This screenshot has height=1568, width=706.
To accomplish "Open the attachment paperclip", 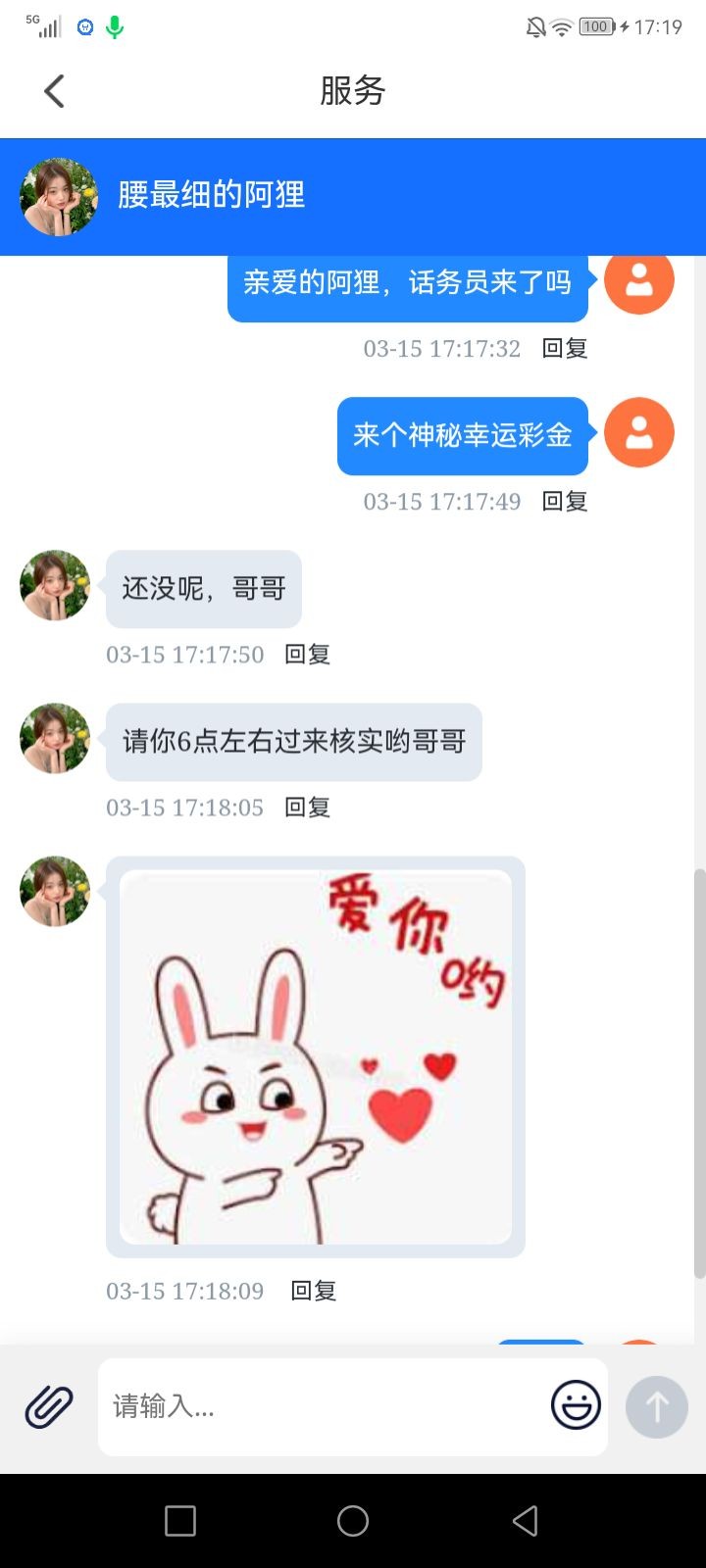I will (x=49, y=1406).
